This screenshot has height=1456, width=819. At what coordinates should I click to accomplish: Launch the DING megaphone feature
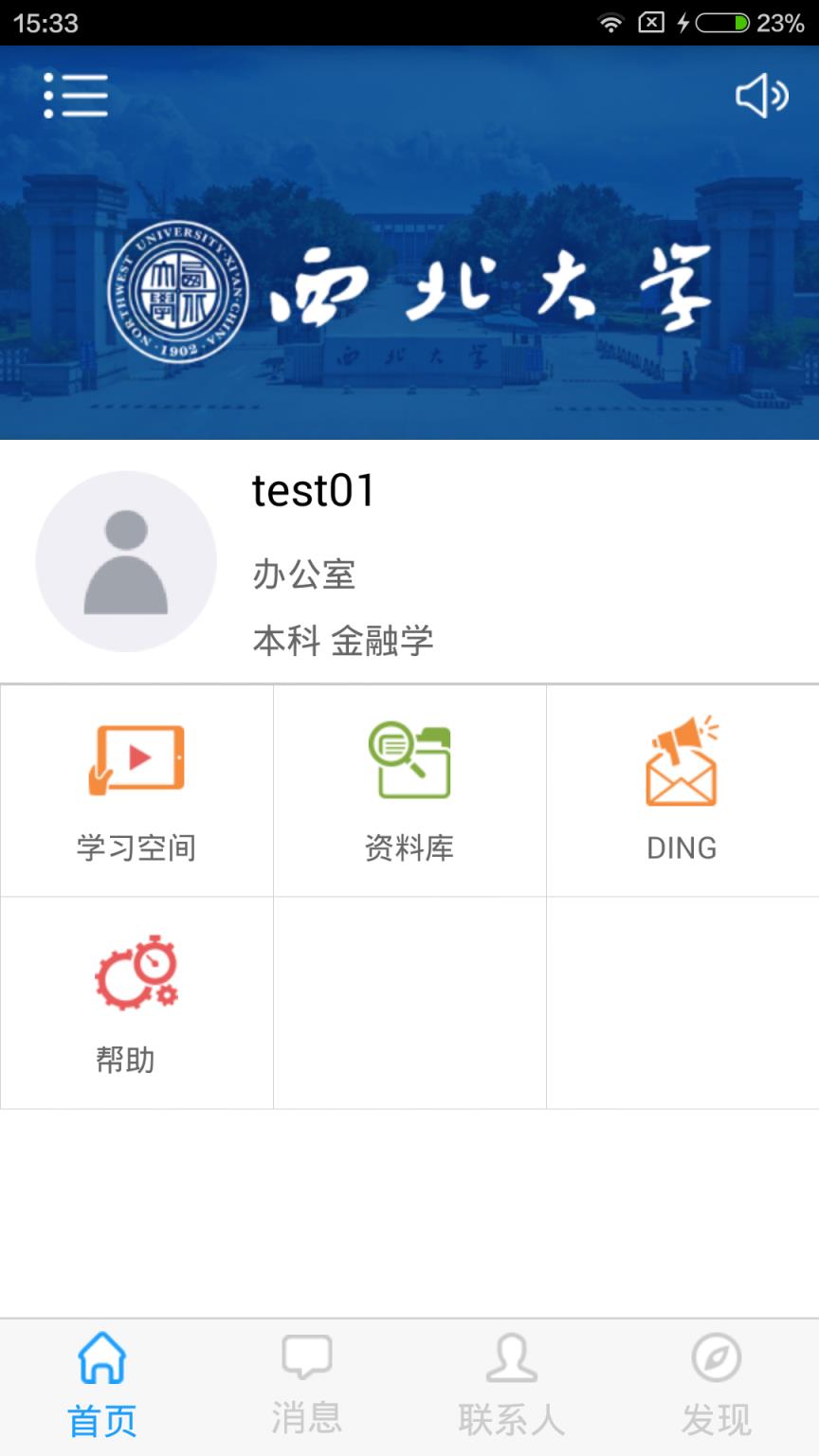682,790
